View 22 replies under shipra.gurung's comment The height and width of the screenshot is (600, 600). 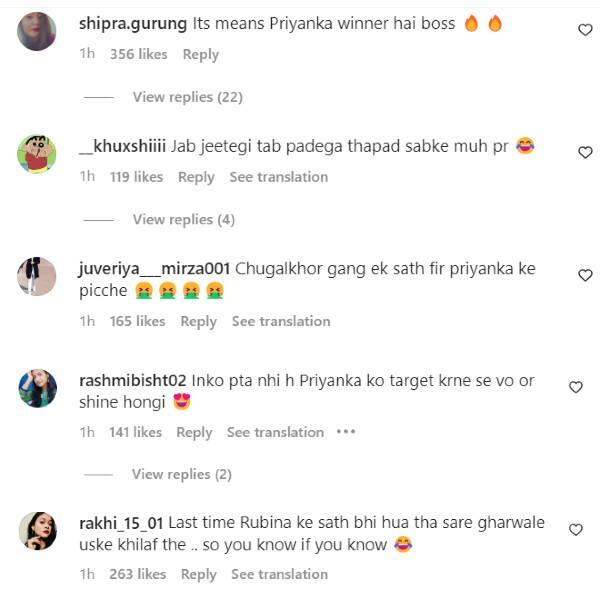coord(187,97)
